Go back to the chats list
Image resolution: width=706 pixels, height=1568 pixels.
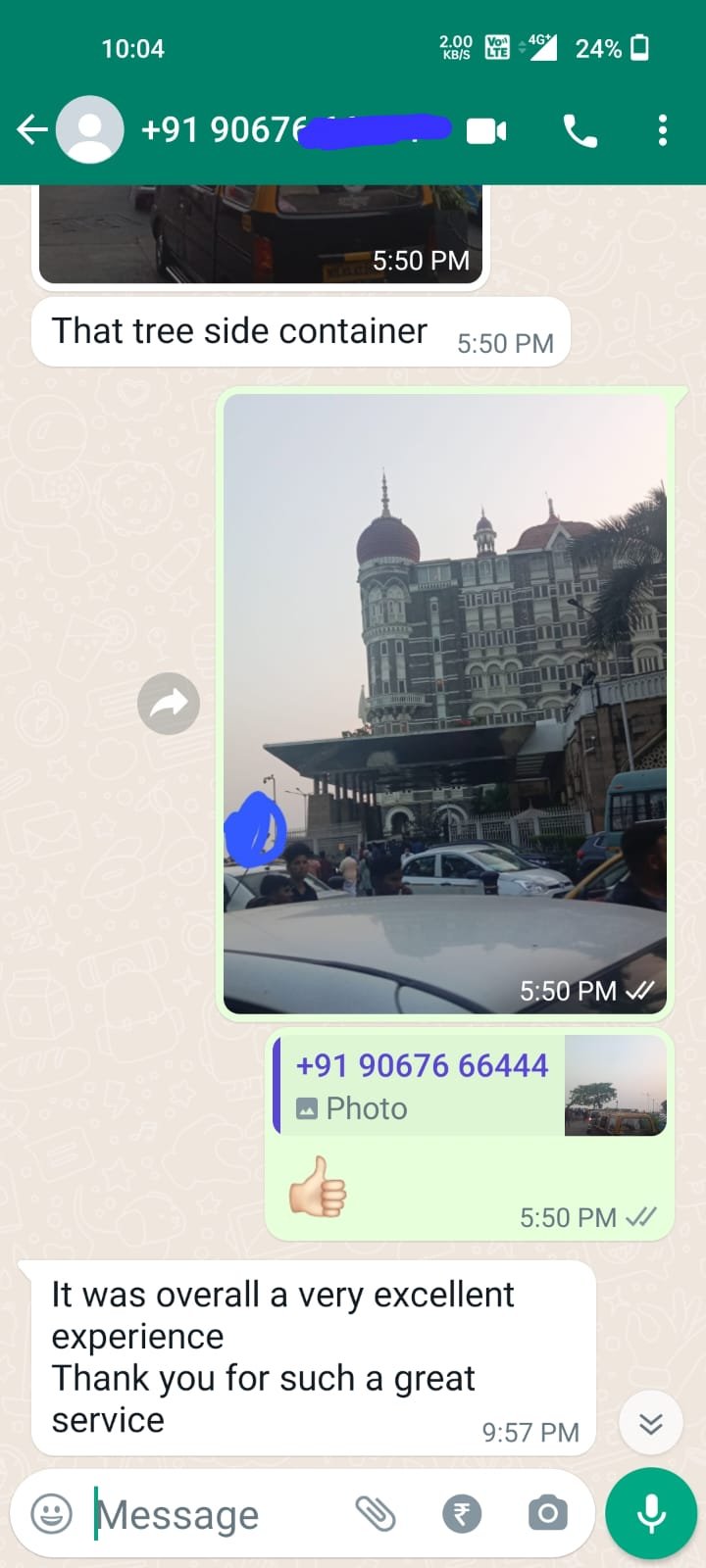[x=31, y=129]
